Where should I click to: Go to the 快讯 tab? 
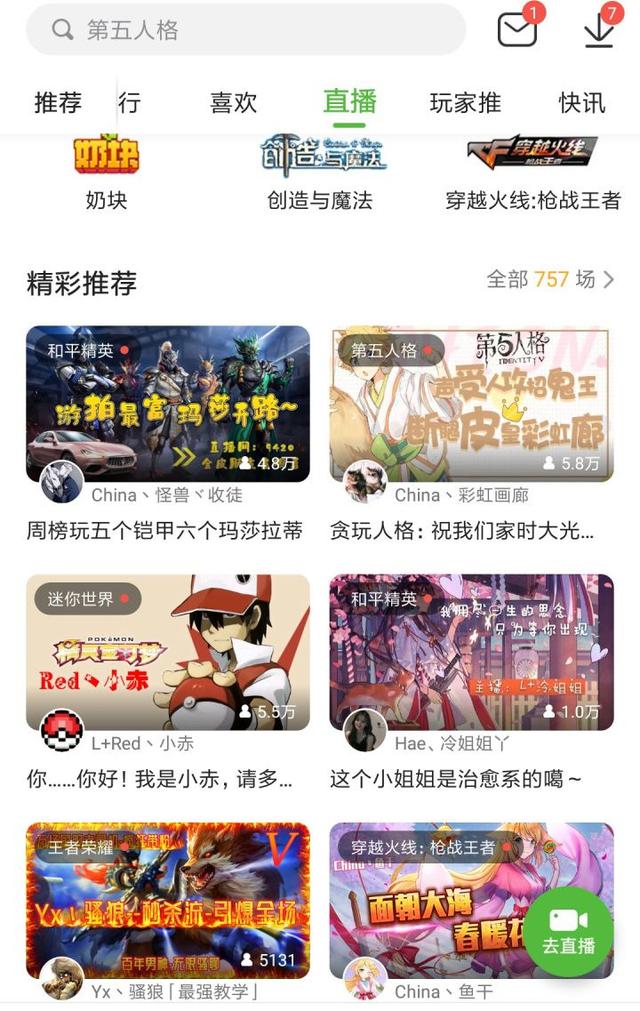tap(582, 102)
